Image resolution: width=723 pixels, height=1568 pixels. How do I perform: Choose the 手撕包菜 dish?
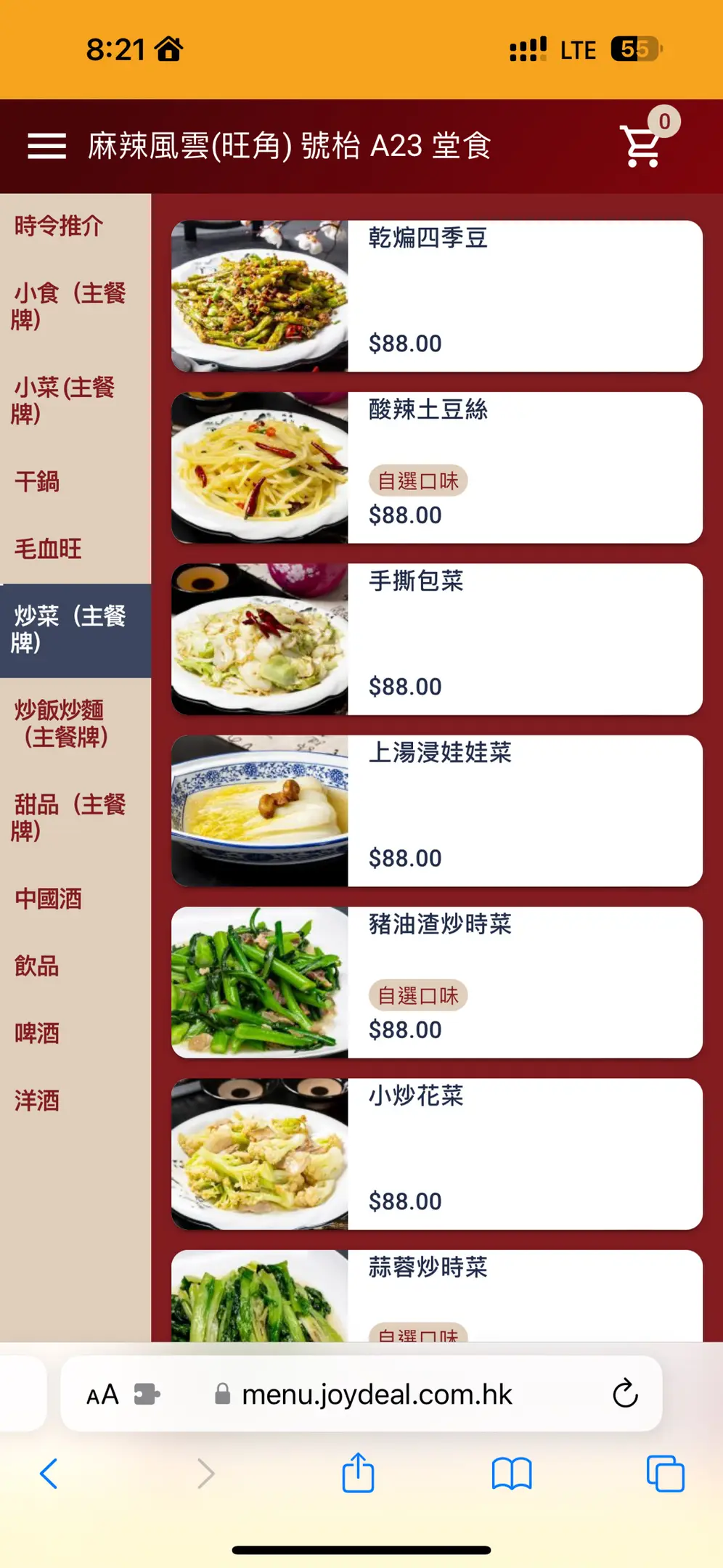pos(436,639)
